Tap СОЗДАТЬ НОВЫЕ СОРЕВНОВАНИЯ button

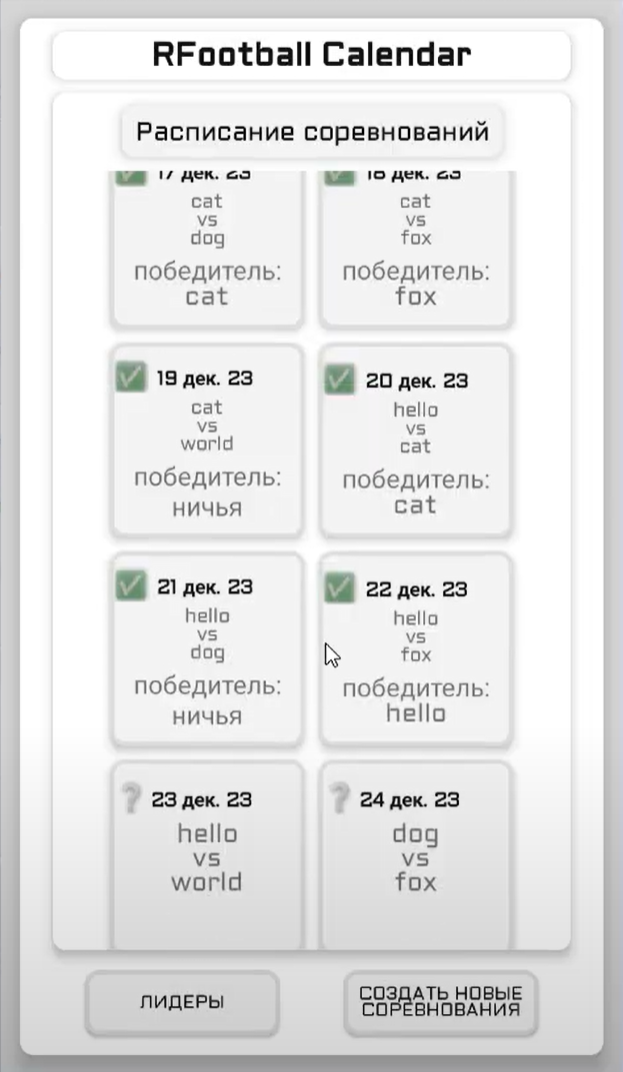pos(441,1002)
